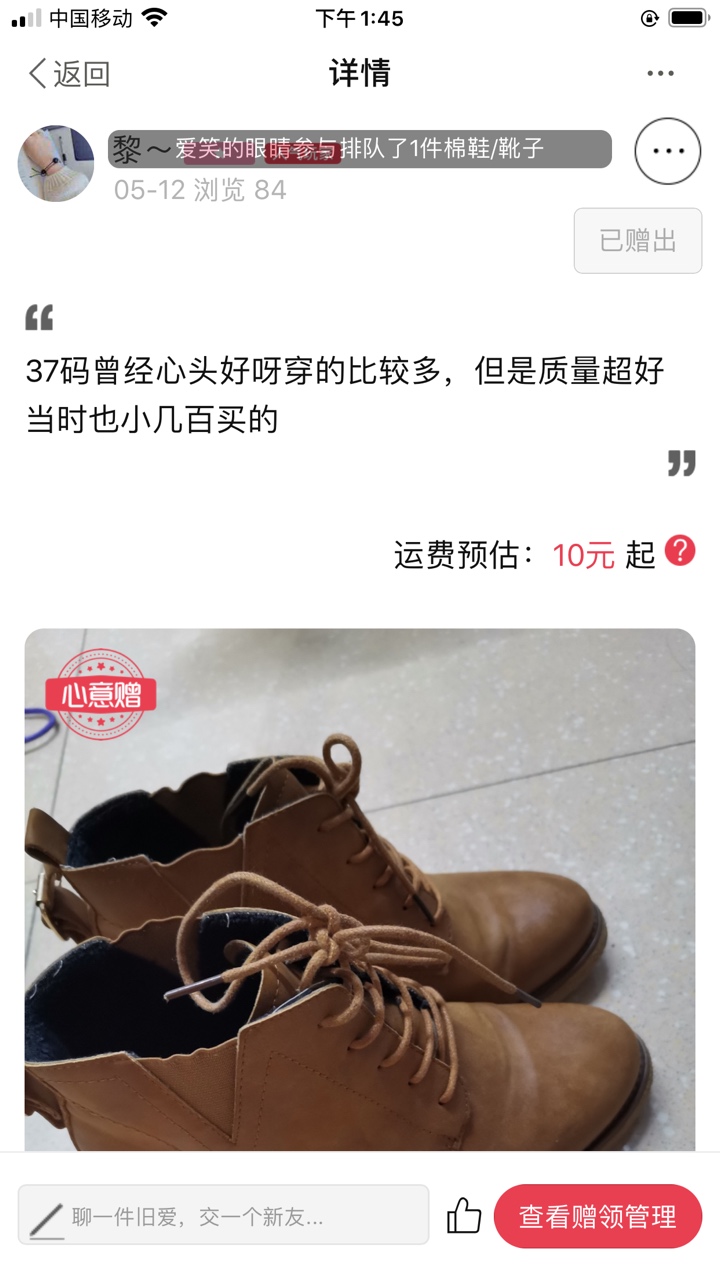Viewport: 720px width, 1280px height.
Task: Open 查看赠领管理
Action: (x=598, y=1216)
